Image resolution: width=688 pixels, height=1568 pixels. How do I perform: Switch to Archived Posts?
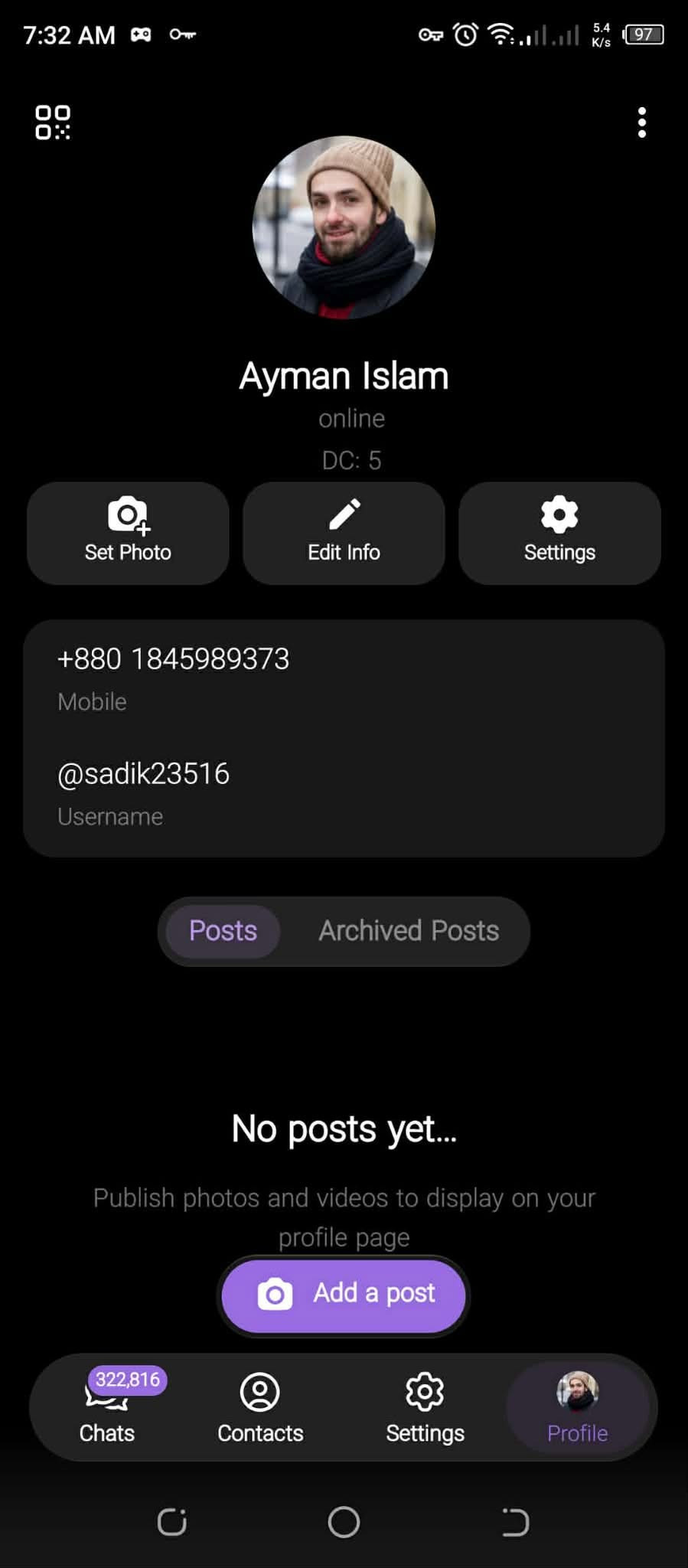click(409, 931)
